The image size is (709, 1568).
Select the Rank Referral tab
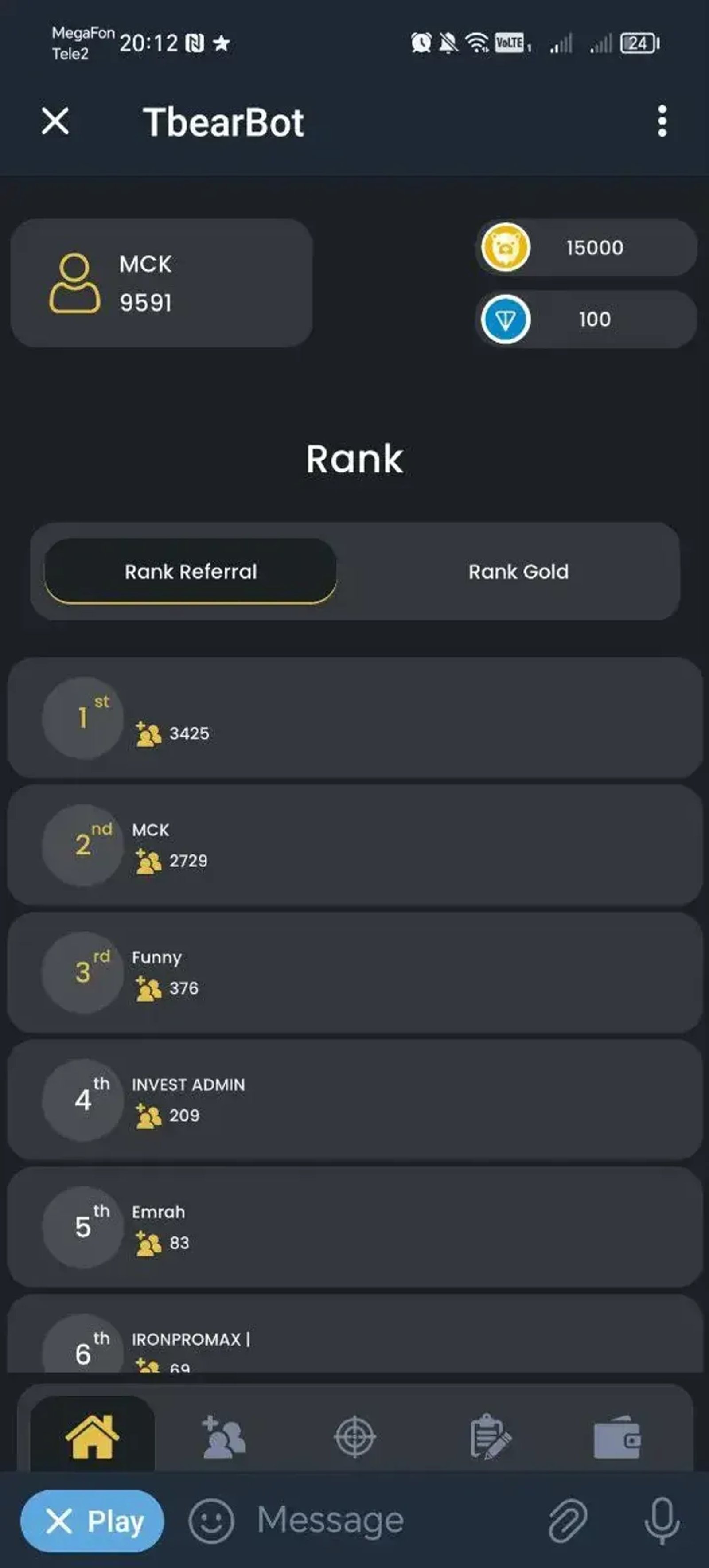coord(191,571)
